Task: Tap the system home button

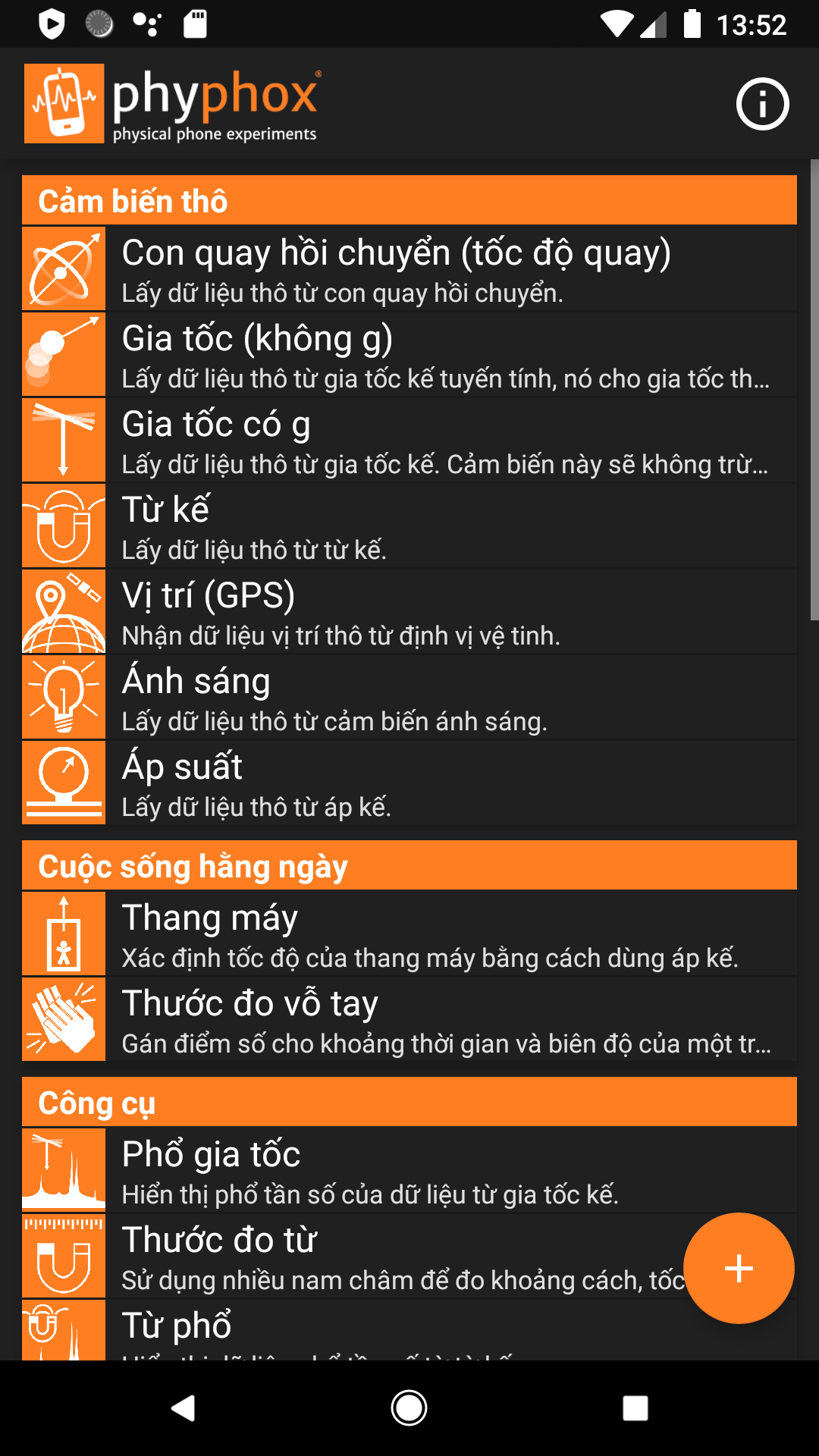Action: (409, 1408)
